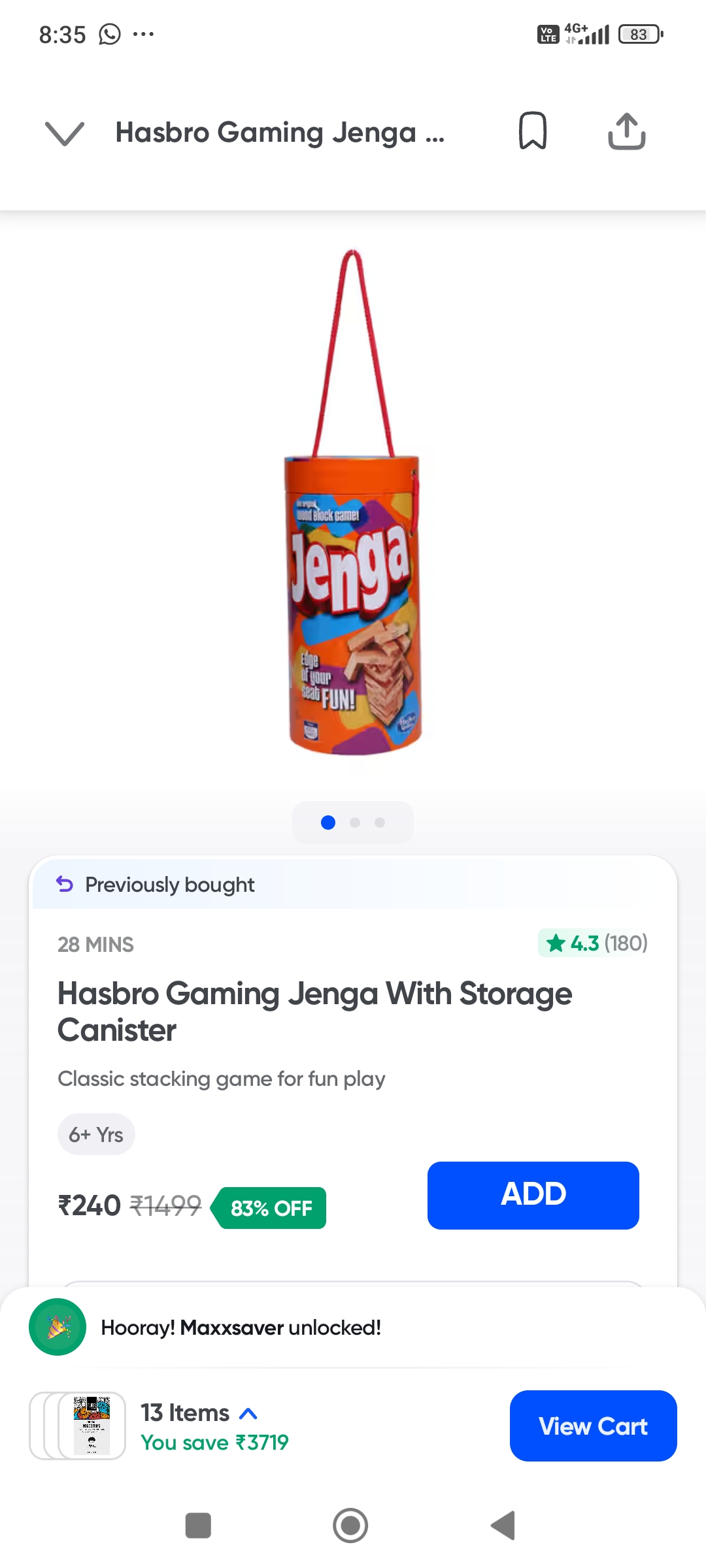The height and width of the screenshot is (1568, 706).
Task: Bookmark the Hasbro Jenga product
Action: [x=532, y=131]
